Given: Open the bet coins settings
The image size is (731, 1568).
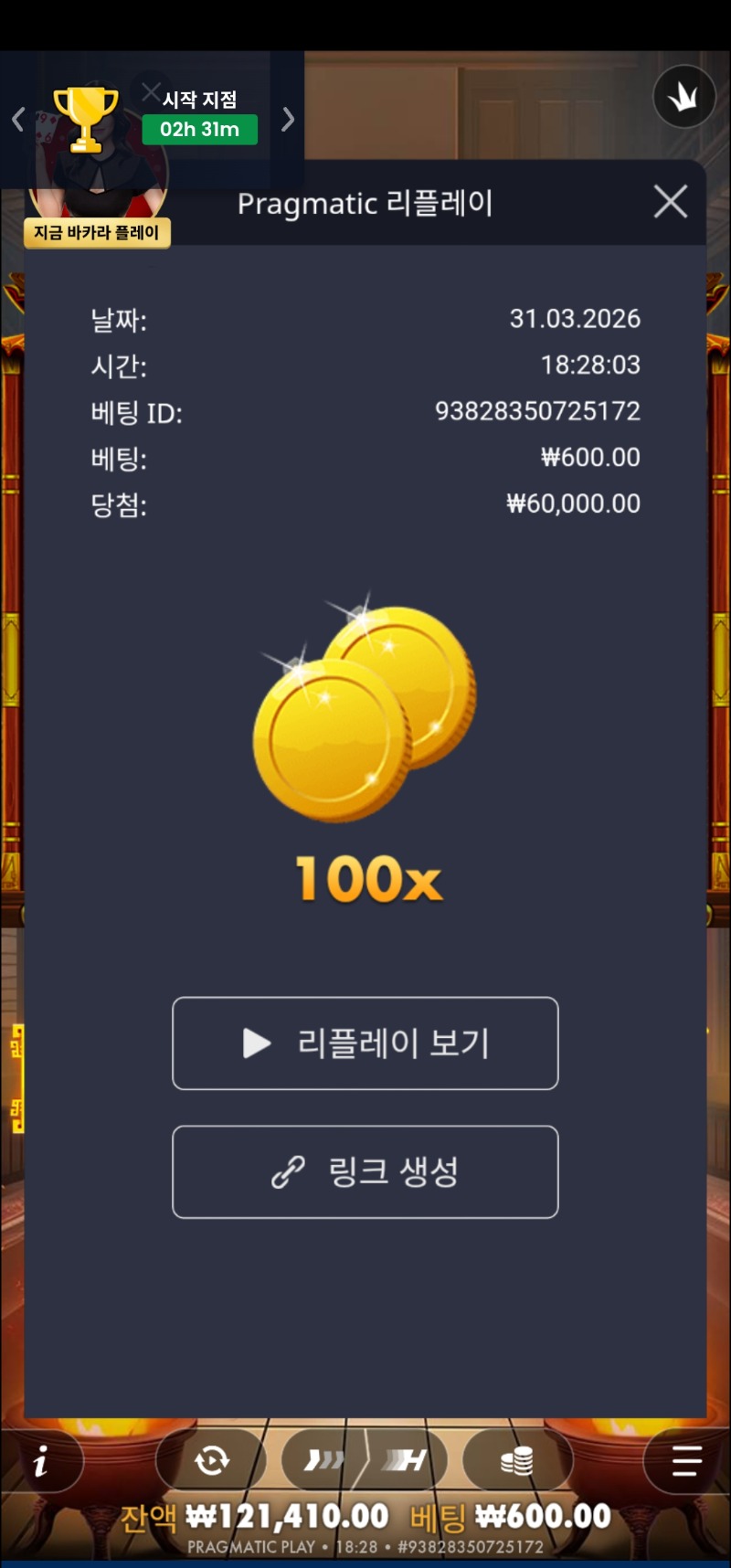Looking at the screenshot, I should pyautogui.click(x=516, y=1461).
